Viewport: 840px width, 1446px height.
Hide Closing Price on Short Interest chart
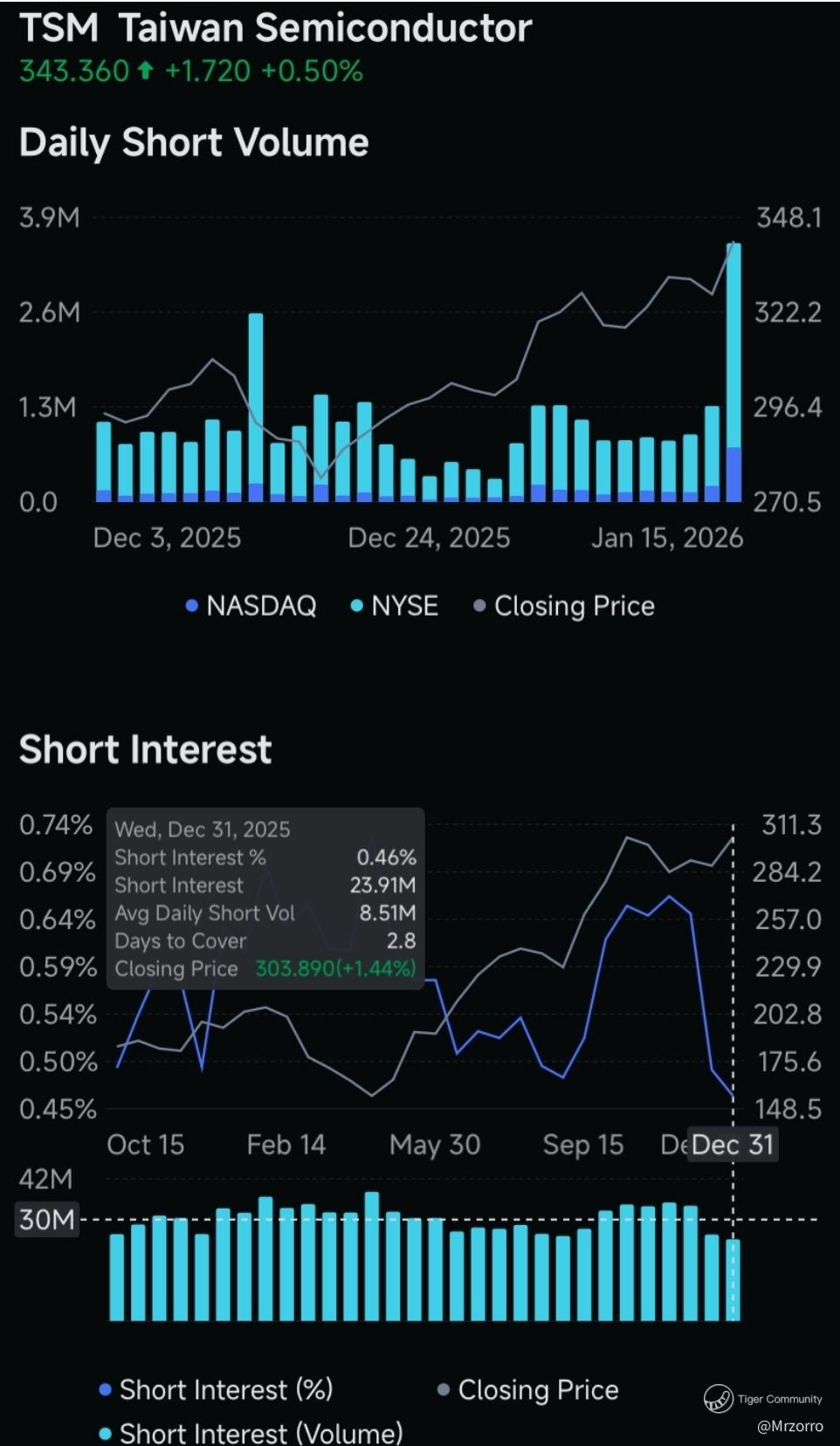tap(528, 1389)
